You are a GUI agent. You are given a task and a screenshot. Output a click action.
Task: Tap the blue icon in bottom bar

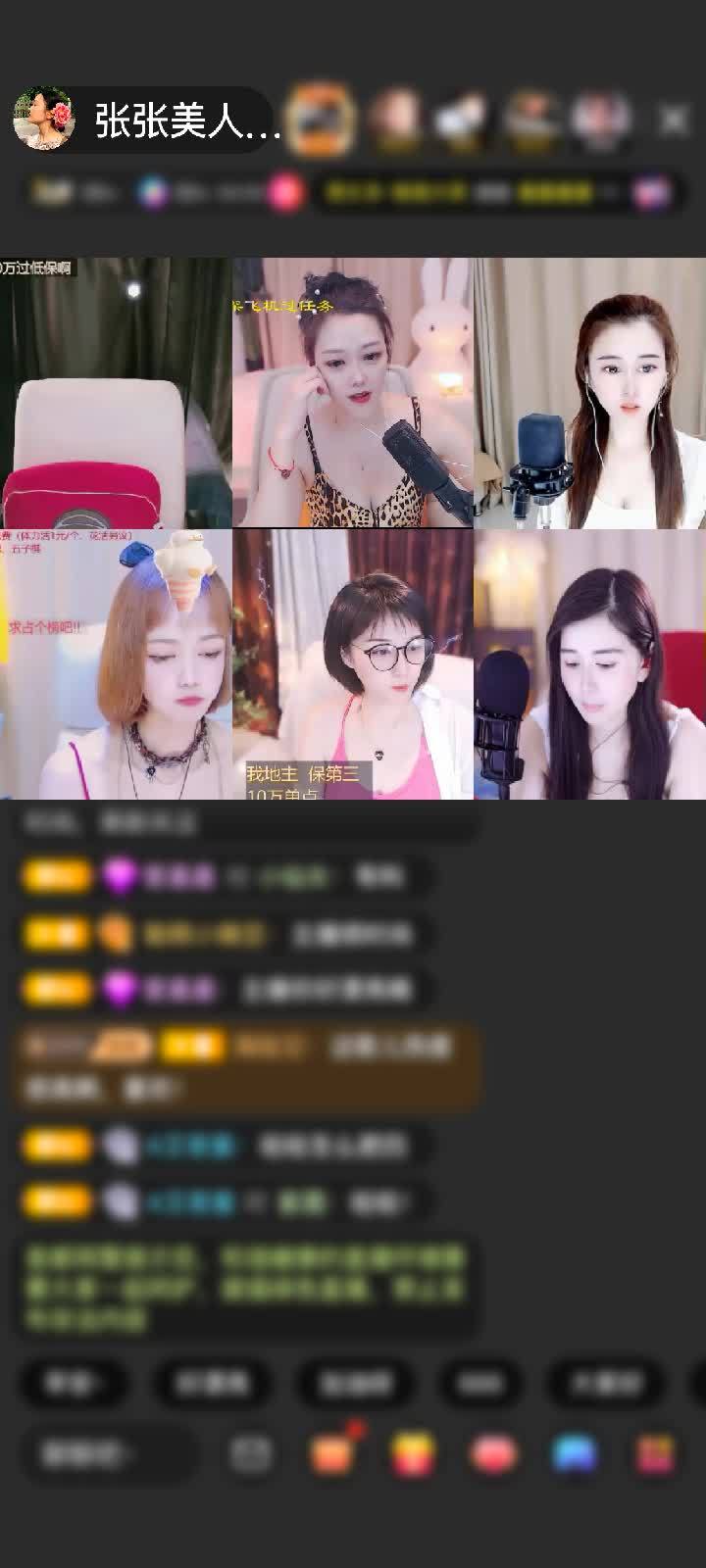pyautogui.click(x=575, y=1454)
